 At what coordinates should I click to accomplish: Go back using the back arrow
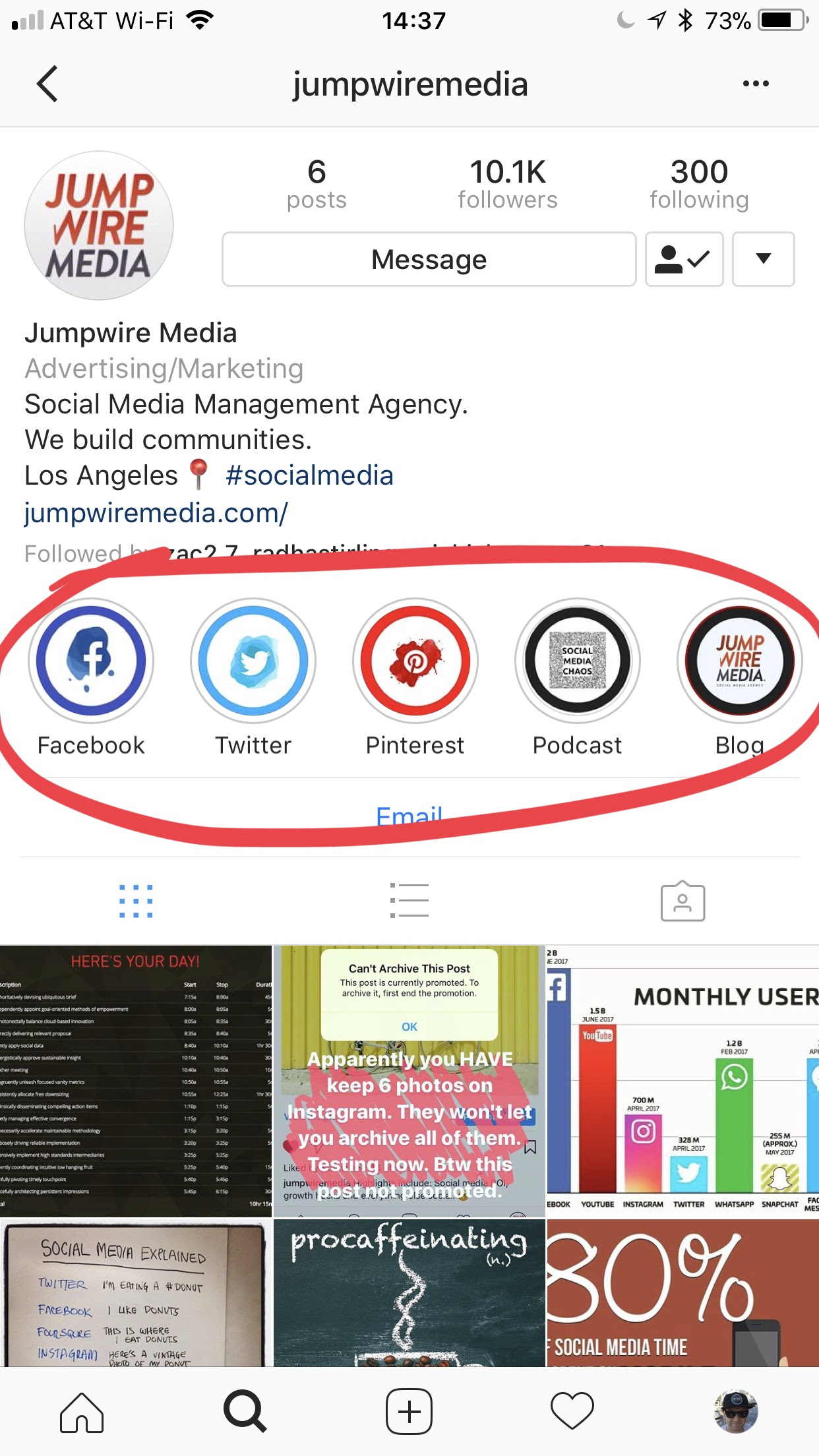47,84
